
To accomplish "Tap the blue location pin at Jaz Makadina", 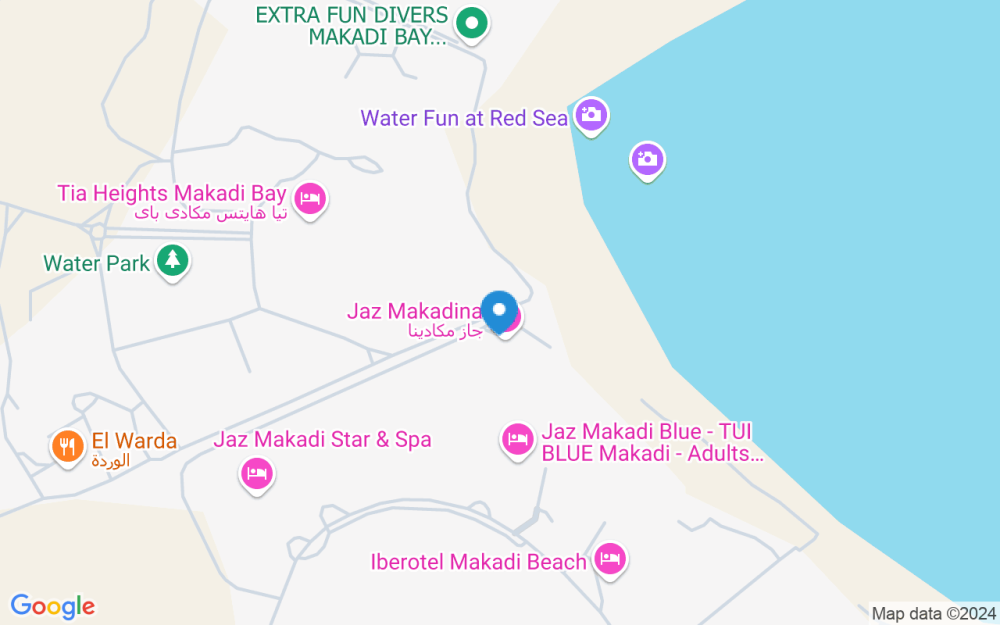I will point(499,309).
